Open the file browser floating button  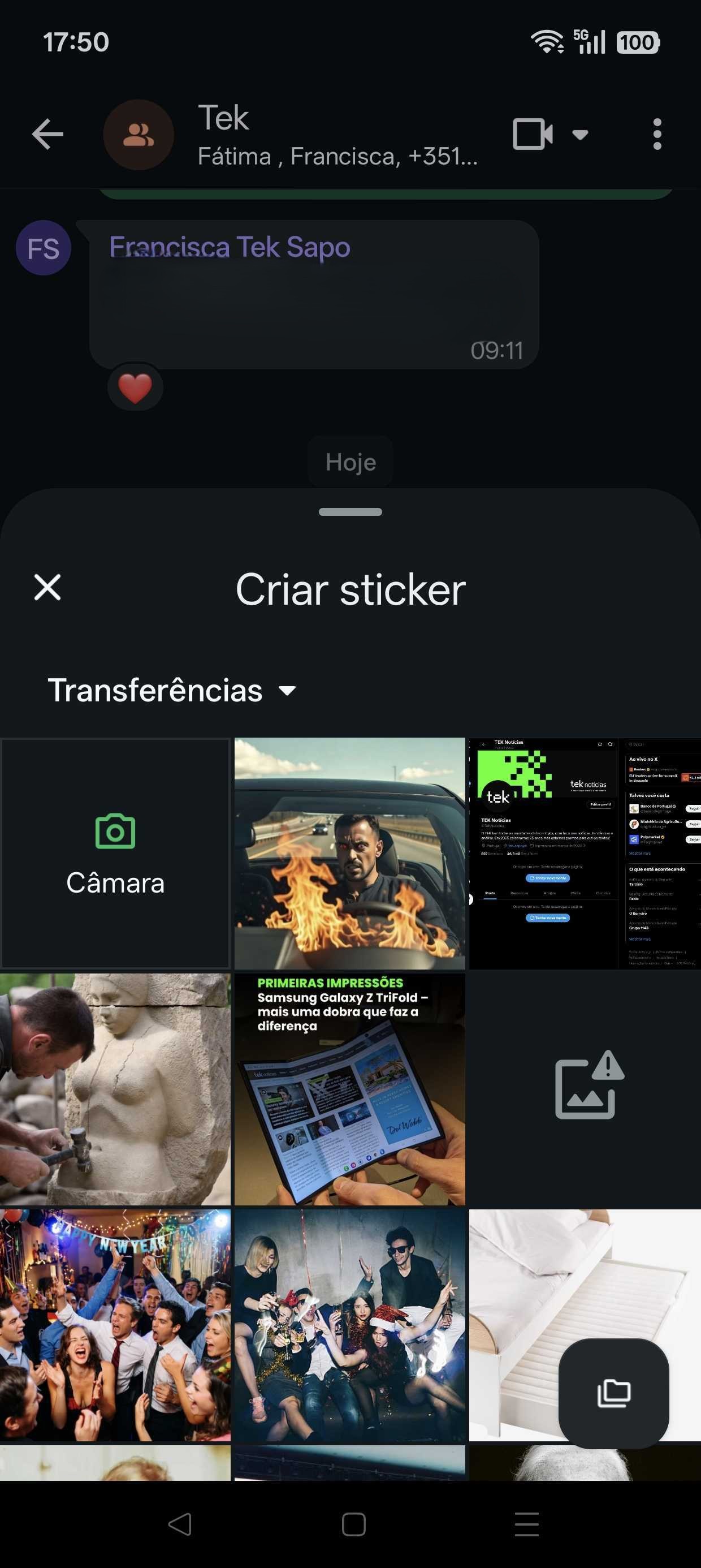coord(613,1393)
